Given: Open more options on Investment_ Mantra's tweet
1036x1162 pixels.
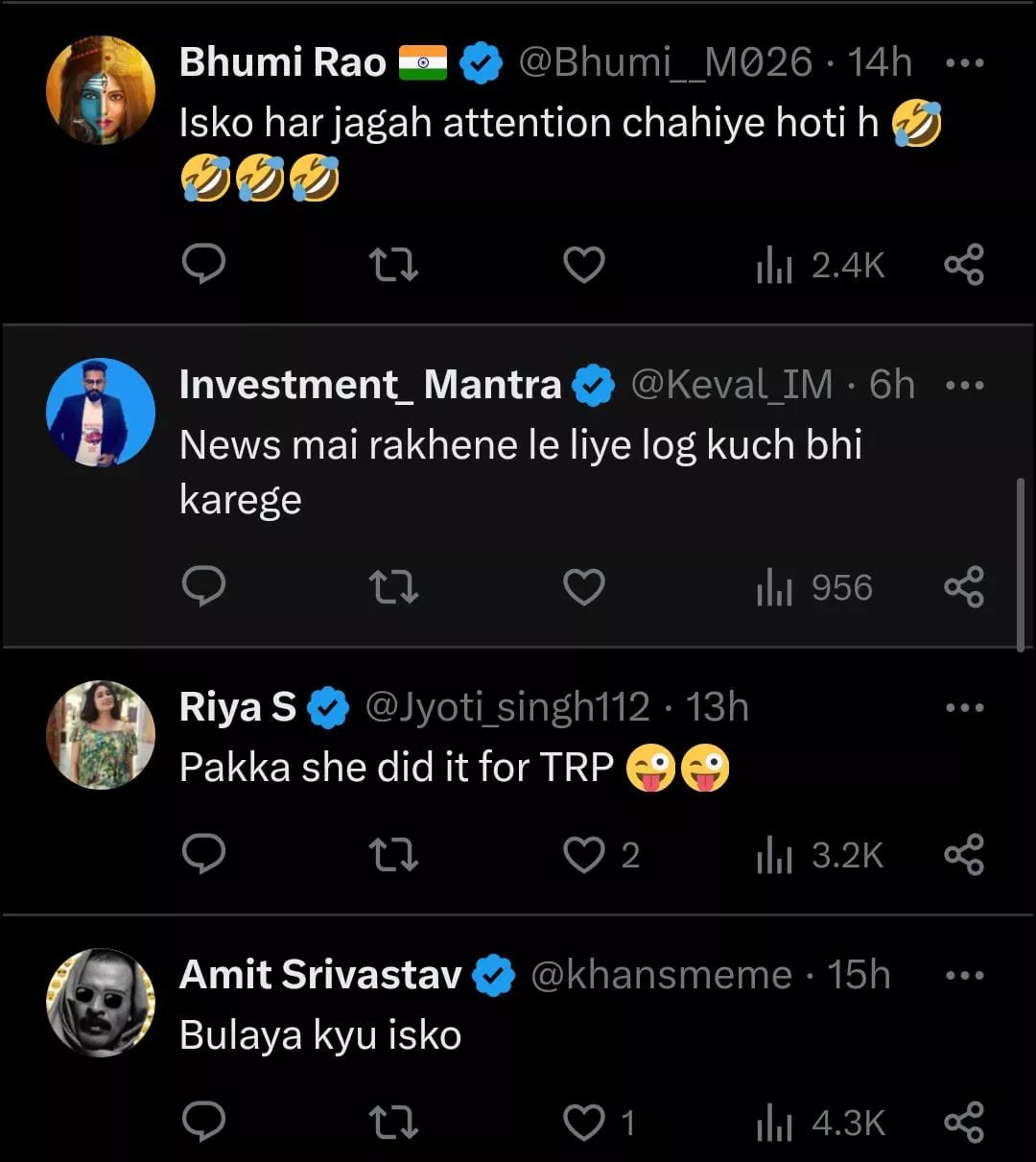Looking at the screenshot, I should (964, 386).
